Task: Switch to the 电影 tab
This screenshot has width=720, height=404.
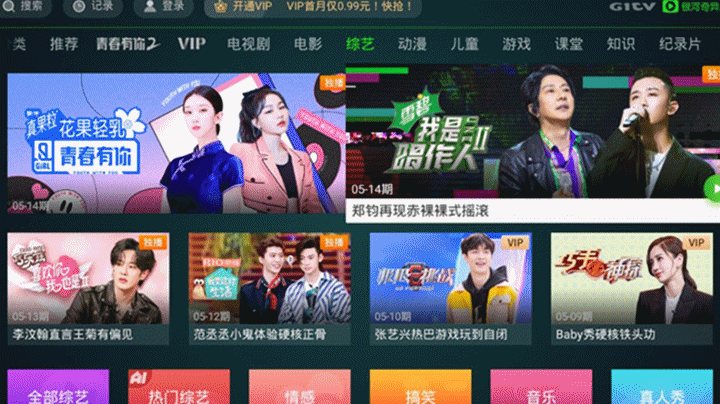Action: coord(308,44)
